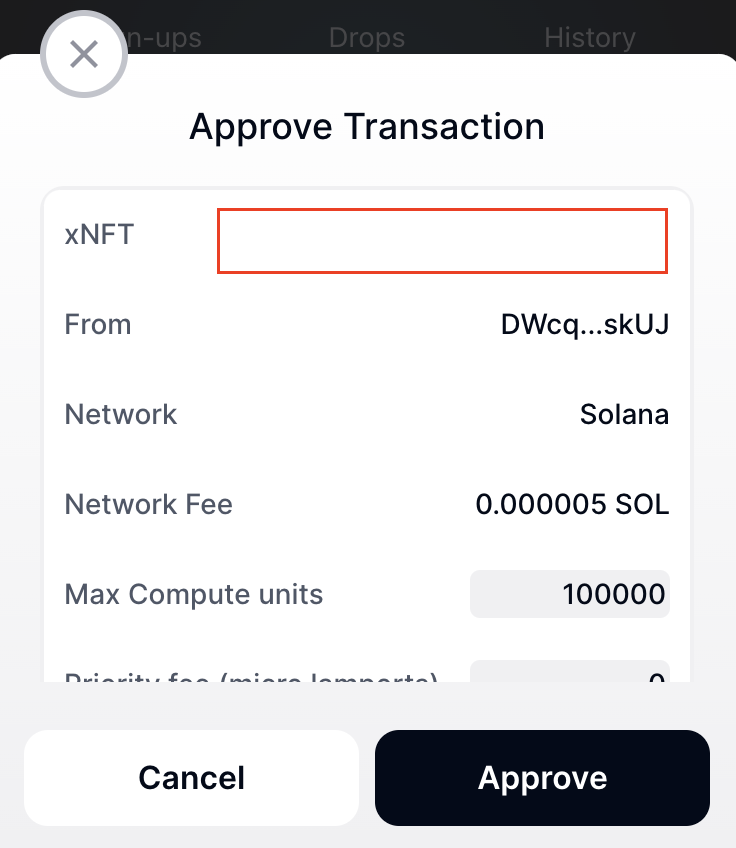Approve the transaction
This screenshot has height=848, width=736.
[542, 778]
